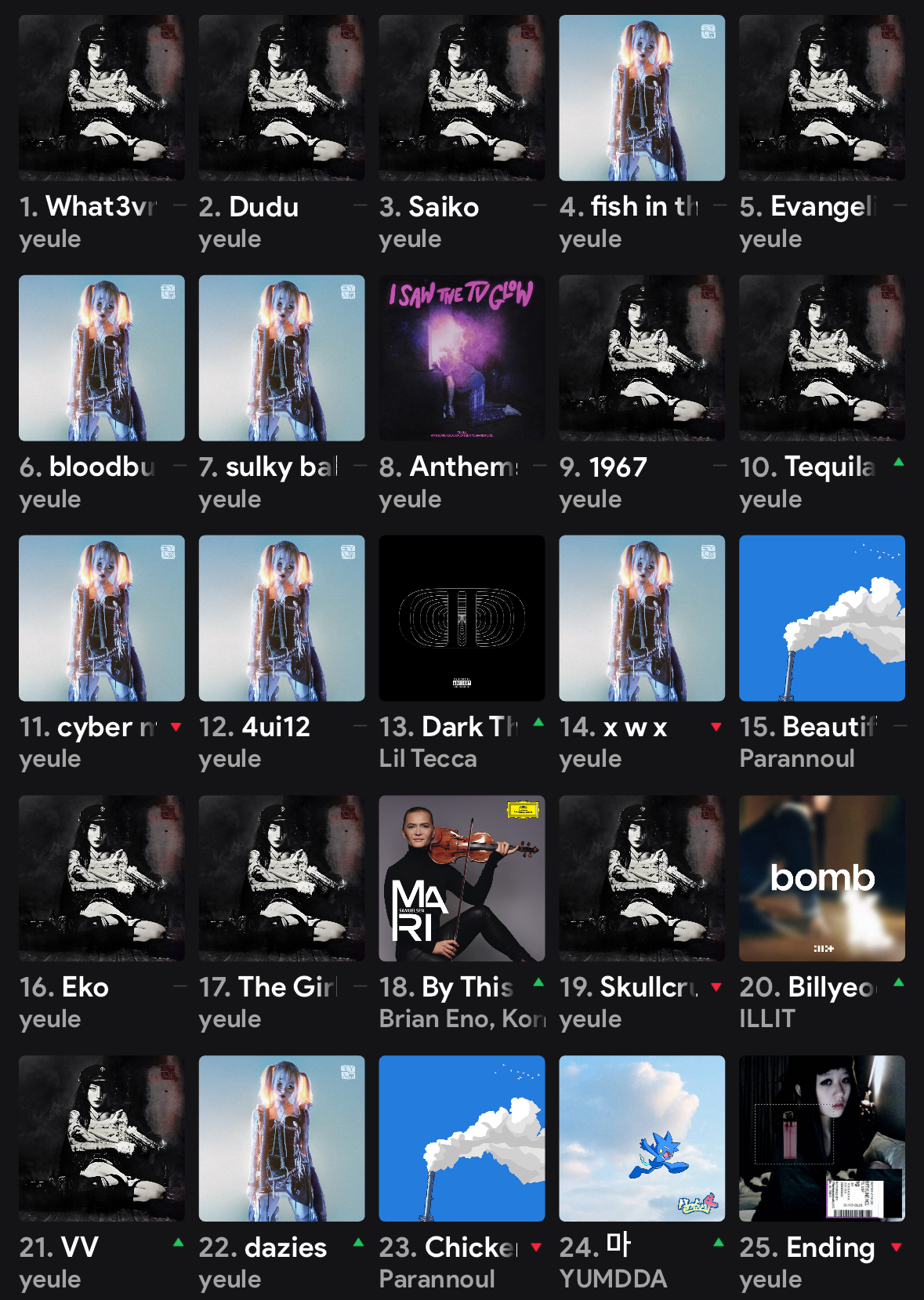Screen dimensions: 924x1300
Task: View track 5 Evangeli… by yeule
Action: pos(822,98)
